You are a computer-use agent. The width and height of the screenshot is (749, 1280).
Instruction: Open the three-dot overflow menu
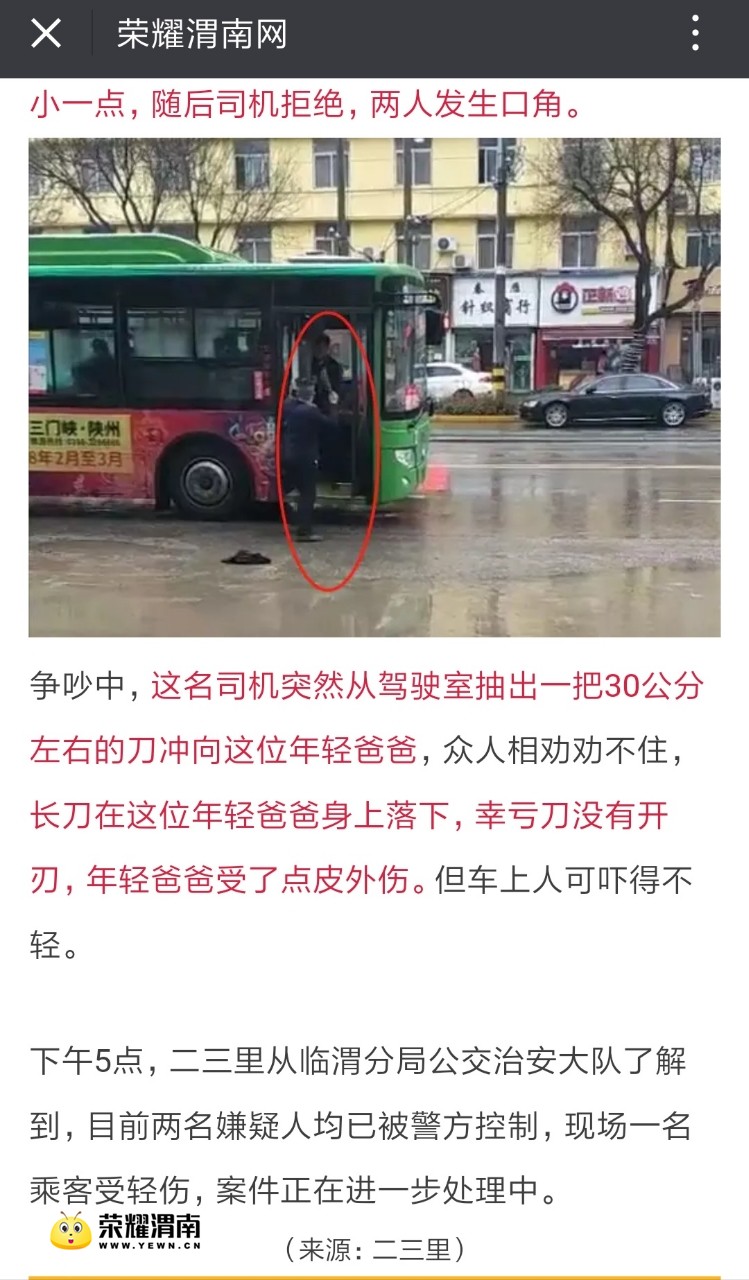[695, 34]
